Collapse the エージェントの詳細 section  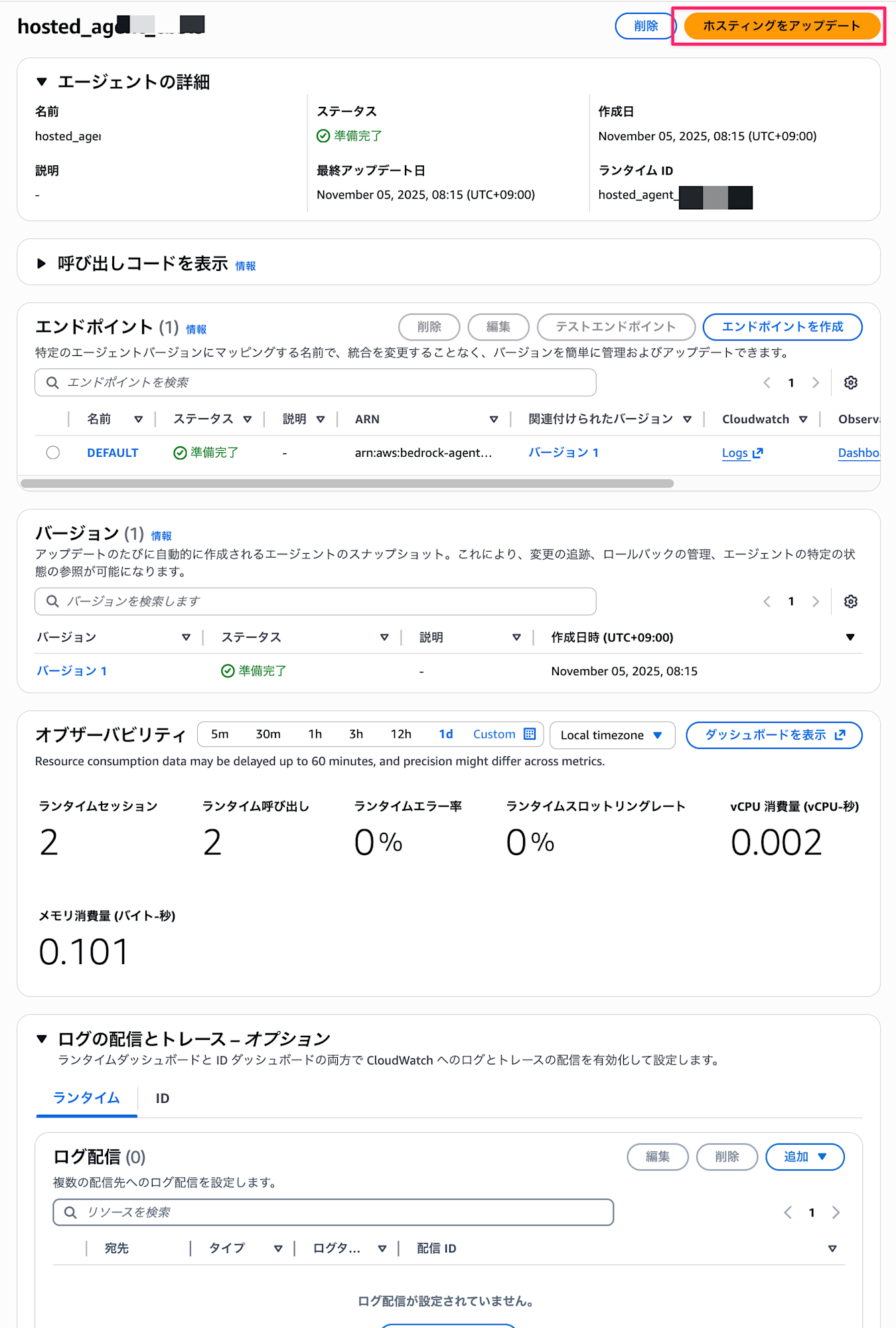coord(42,82)
